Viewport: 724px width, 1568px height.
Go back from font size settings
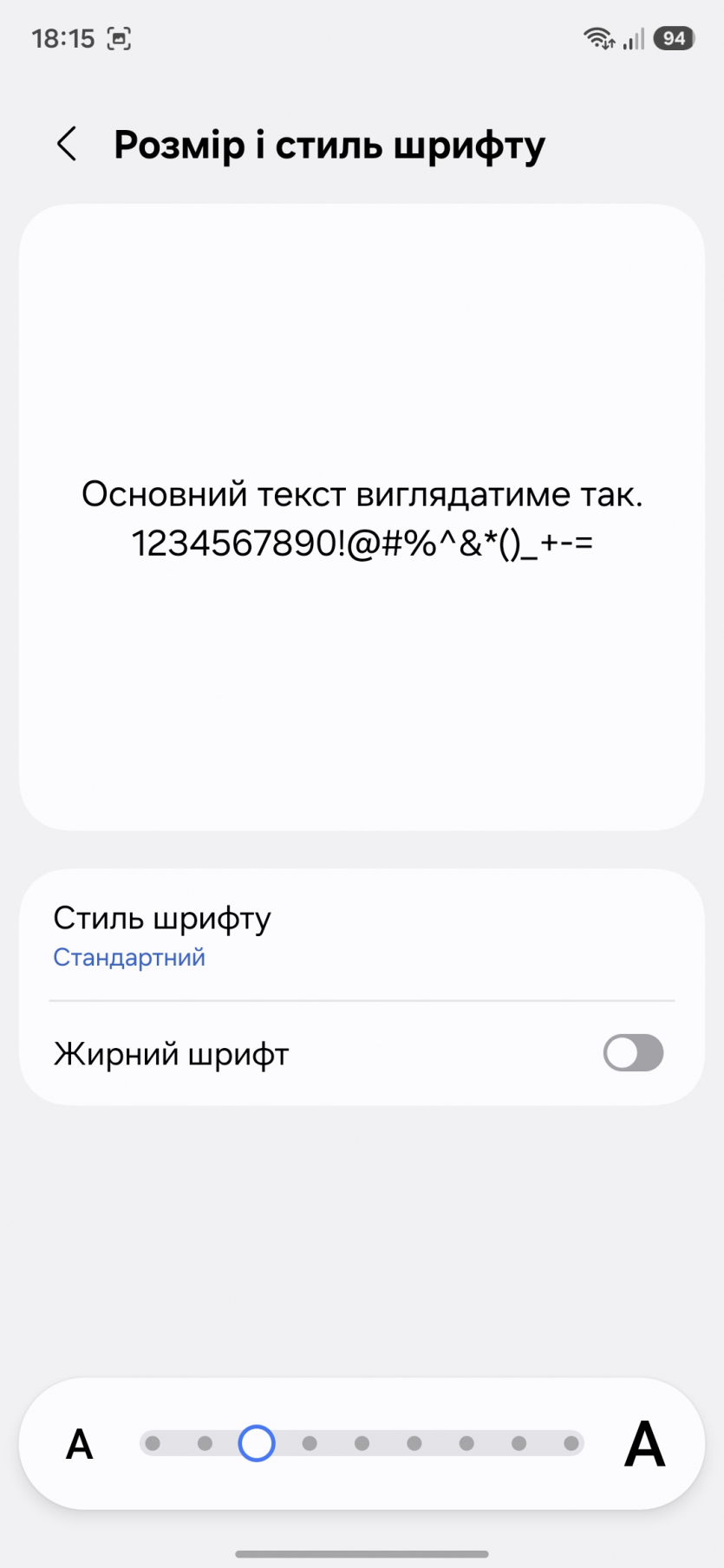[x=67, y=144]
